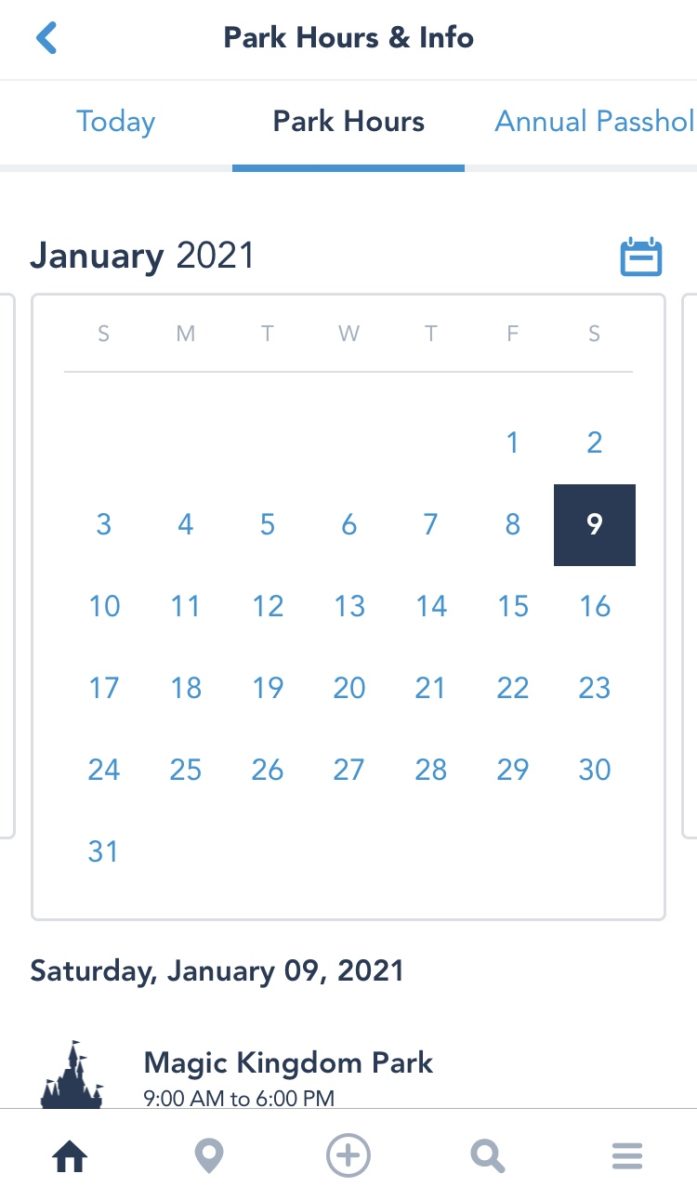
Task: Open the map location tab
Action: tap(208, 1157)
